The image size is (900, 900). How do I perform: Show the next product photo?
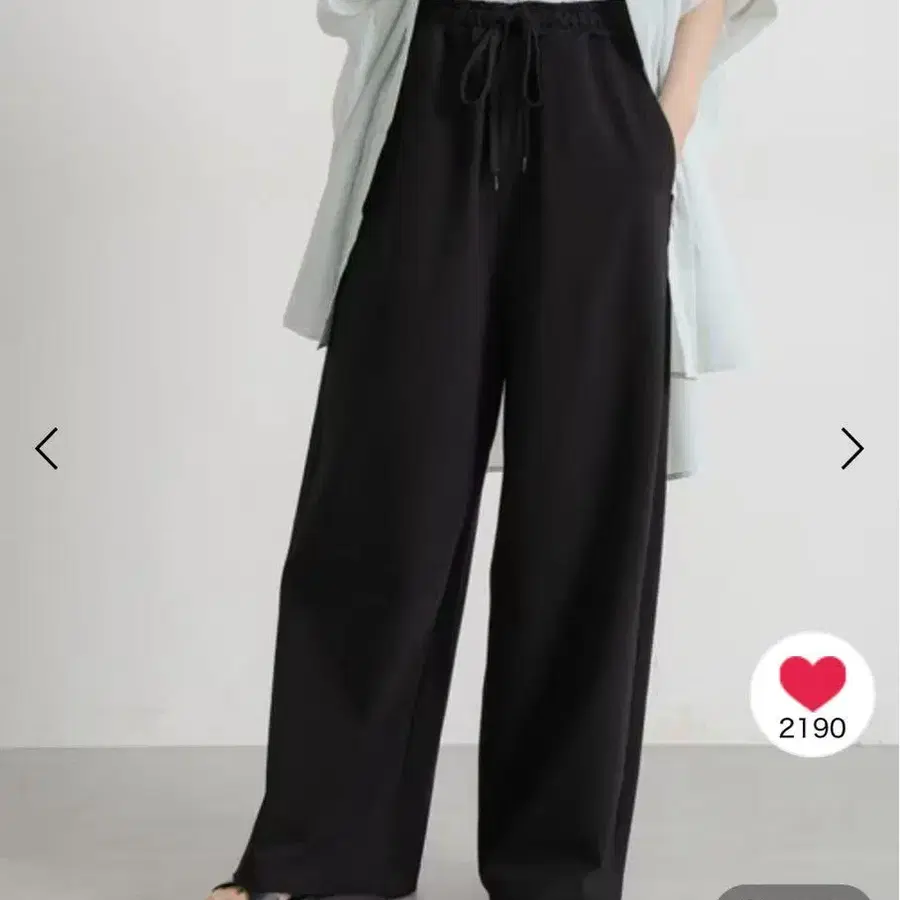click(x=852, y=448)
